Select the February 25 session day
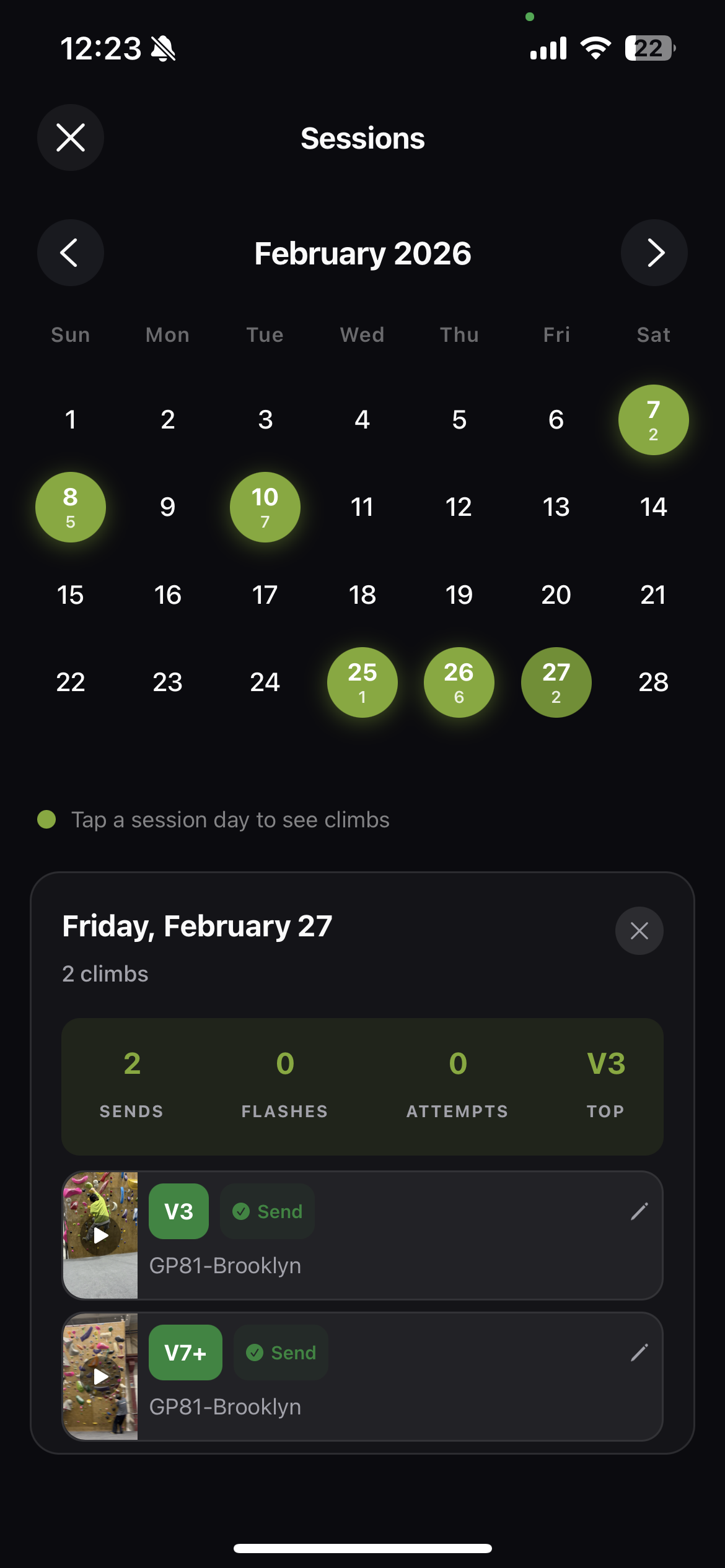 pyautogui.click(x=362, y=682)
